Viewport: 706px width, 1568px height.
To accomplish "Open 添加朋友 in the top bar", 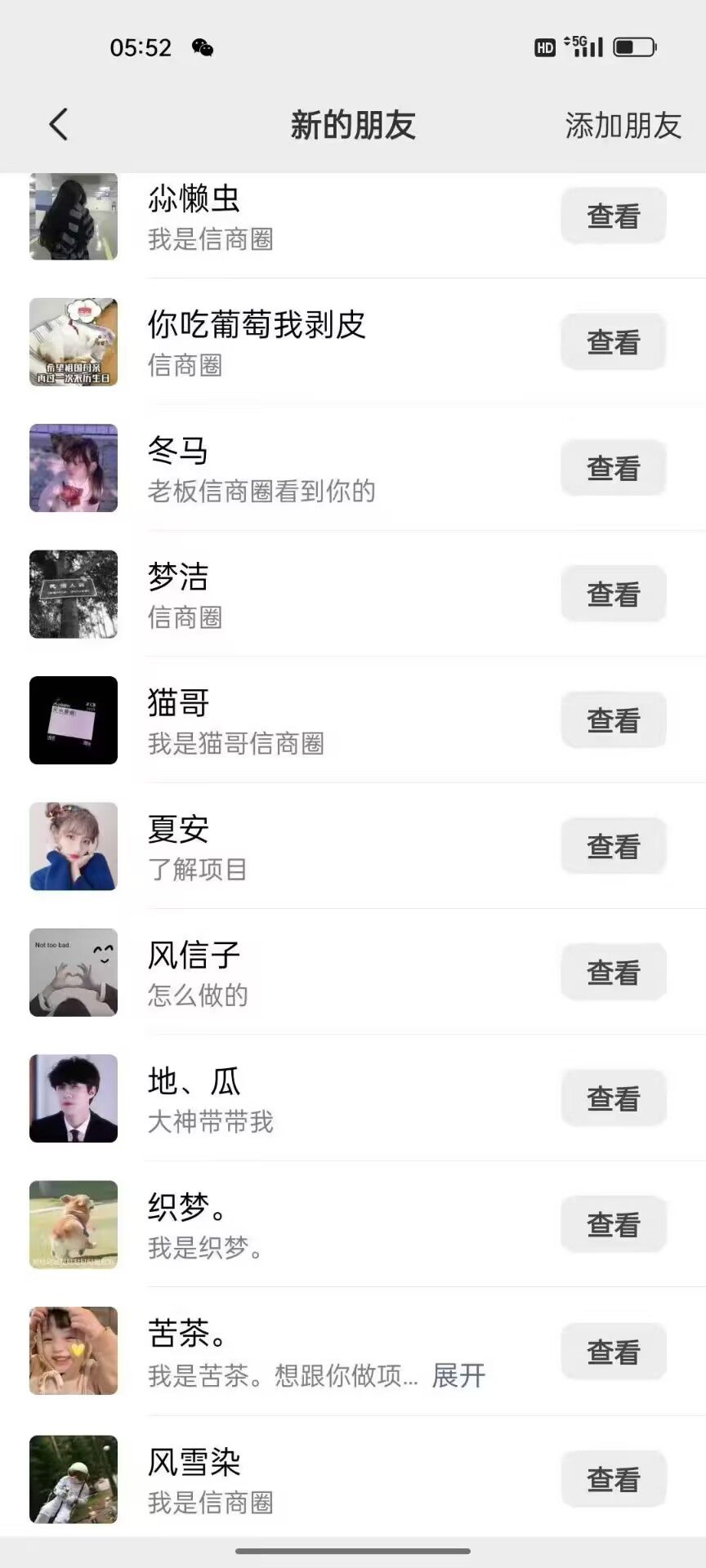I will click(623, 126).
